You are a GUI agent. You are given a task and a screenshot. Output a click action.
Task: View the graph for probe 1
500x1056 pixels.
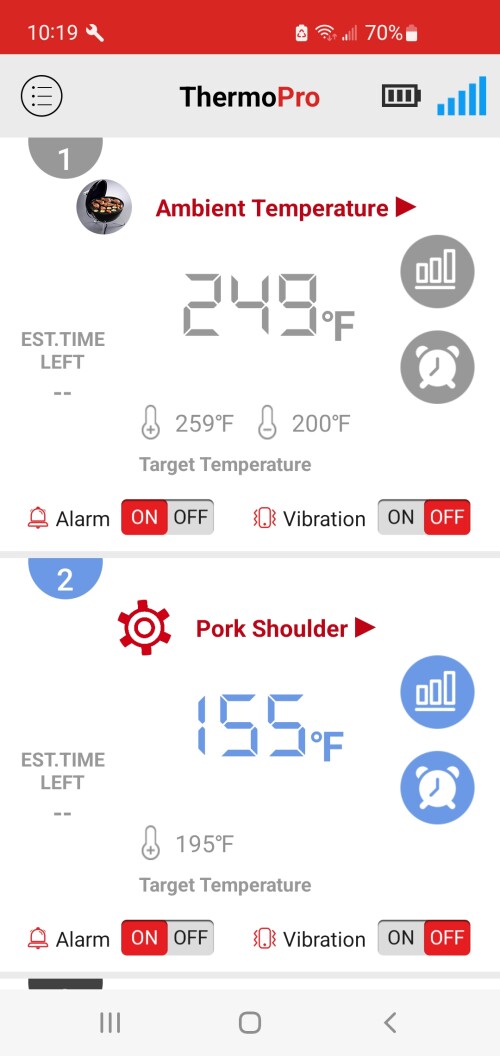click(x=437, y=271)
